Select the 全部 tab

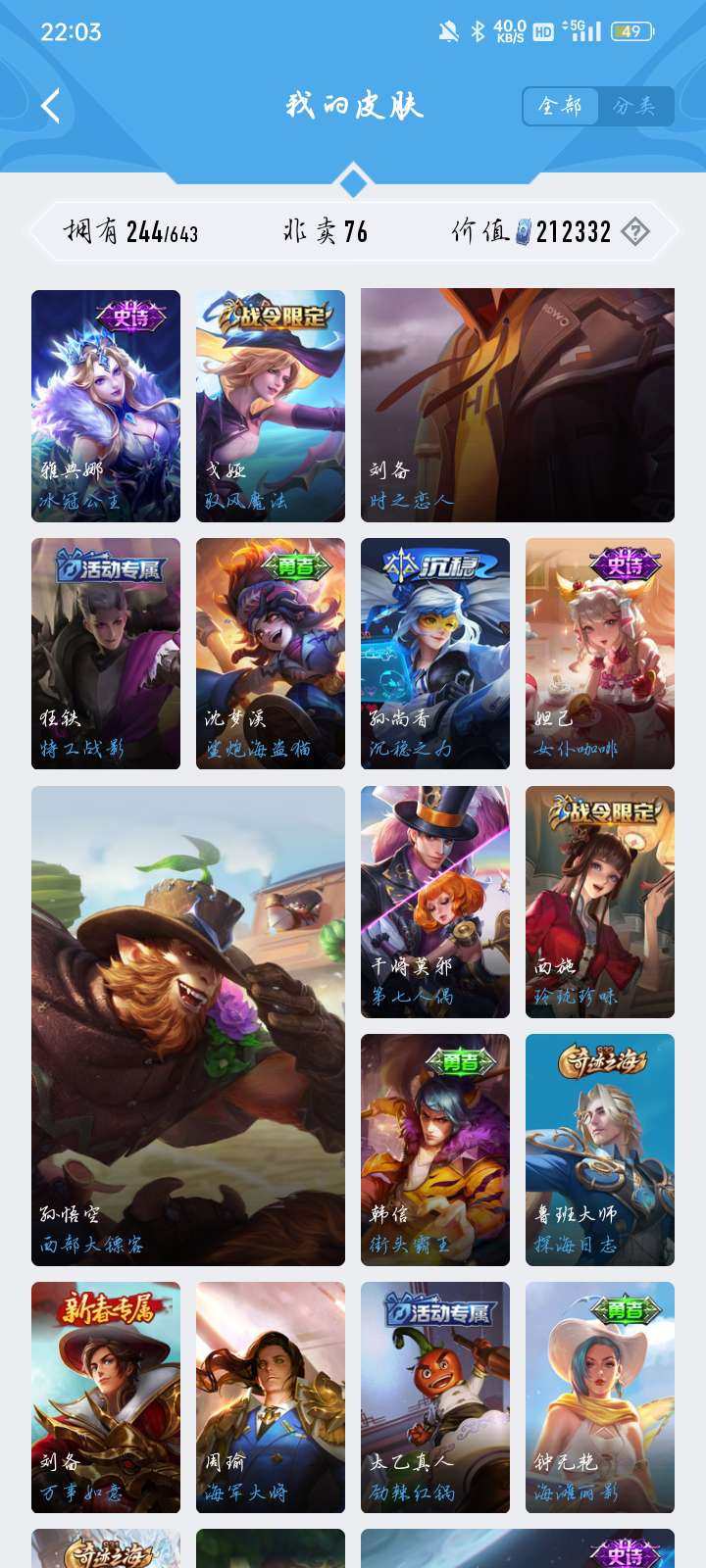pyautogui.click(x=561, y=106)
